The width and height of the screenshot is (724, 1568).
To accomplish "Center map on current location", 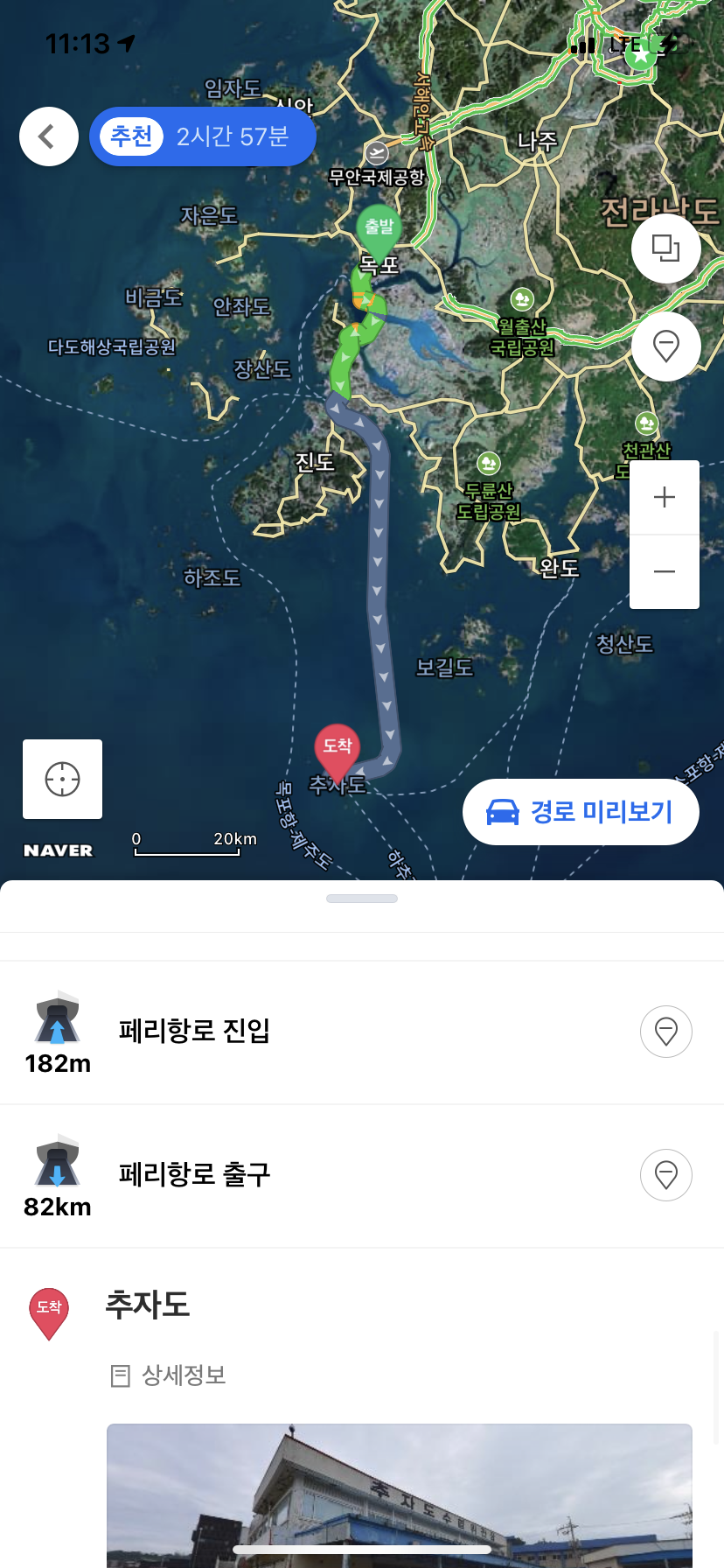I will (63, 779).
